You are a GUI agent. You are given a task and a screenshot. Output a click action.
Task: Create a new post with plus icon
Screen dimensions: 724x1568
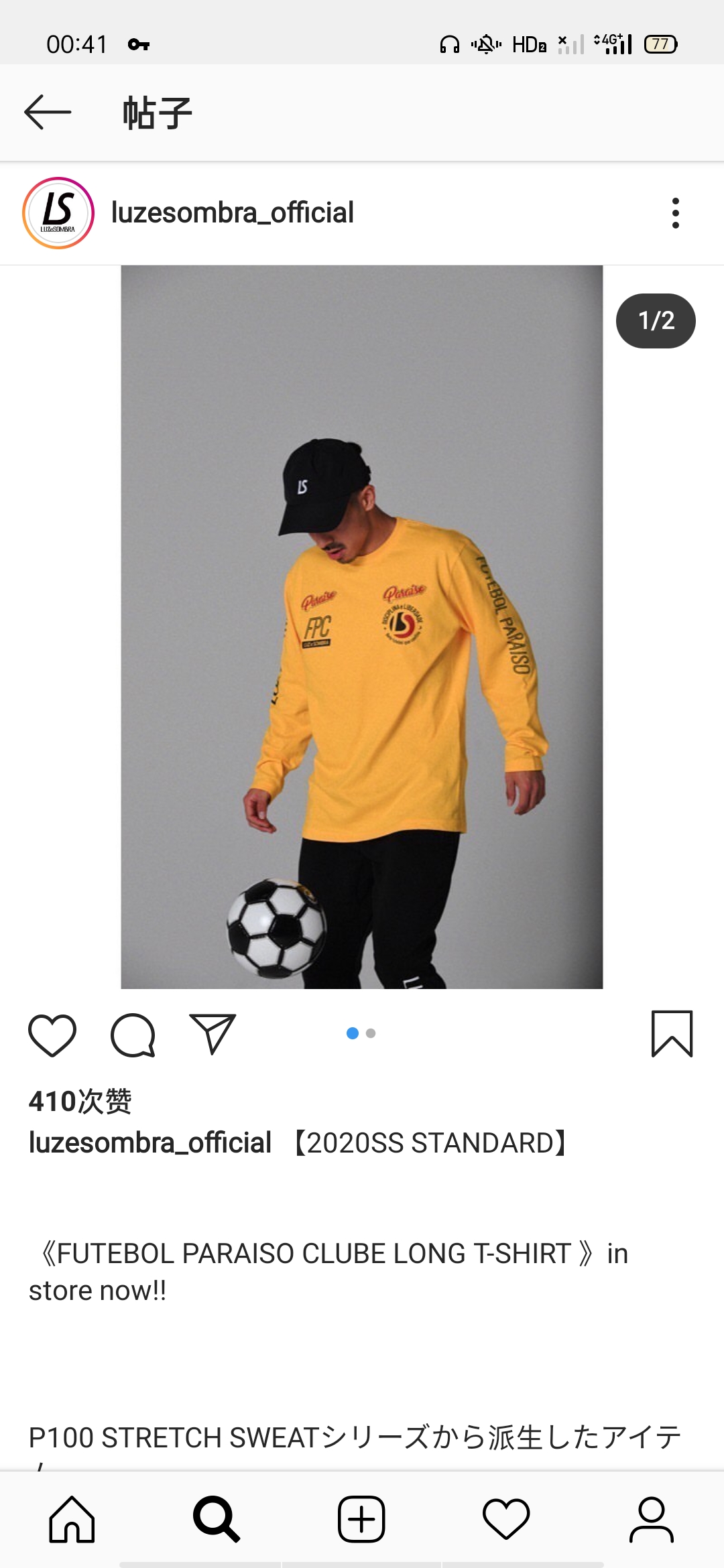point(361,1518)
